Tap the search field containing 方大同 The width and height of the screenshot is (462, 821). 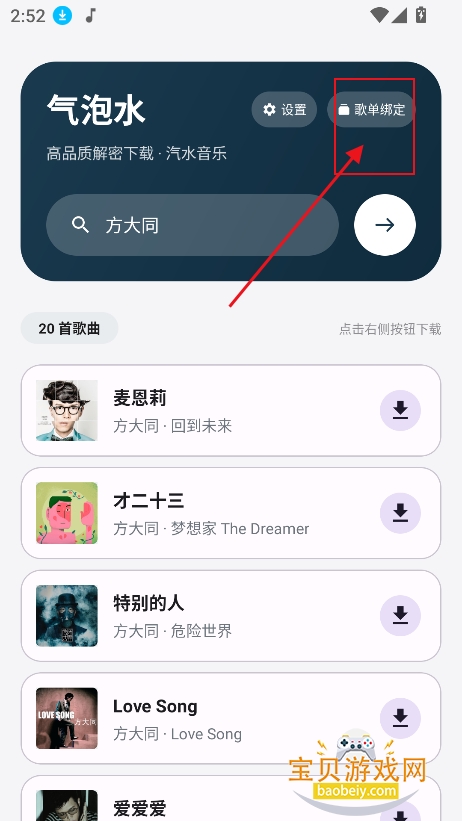[x=192, y=225]
